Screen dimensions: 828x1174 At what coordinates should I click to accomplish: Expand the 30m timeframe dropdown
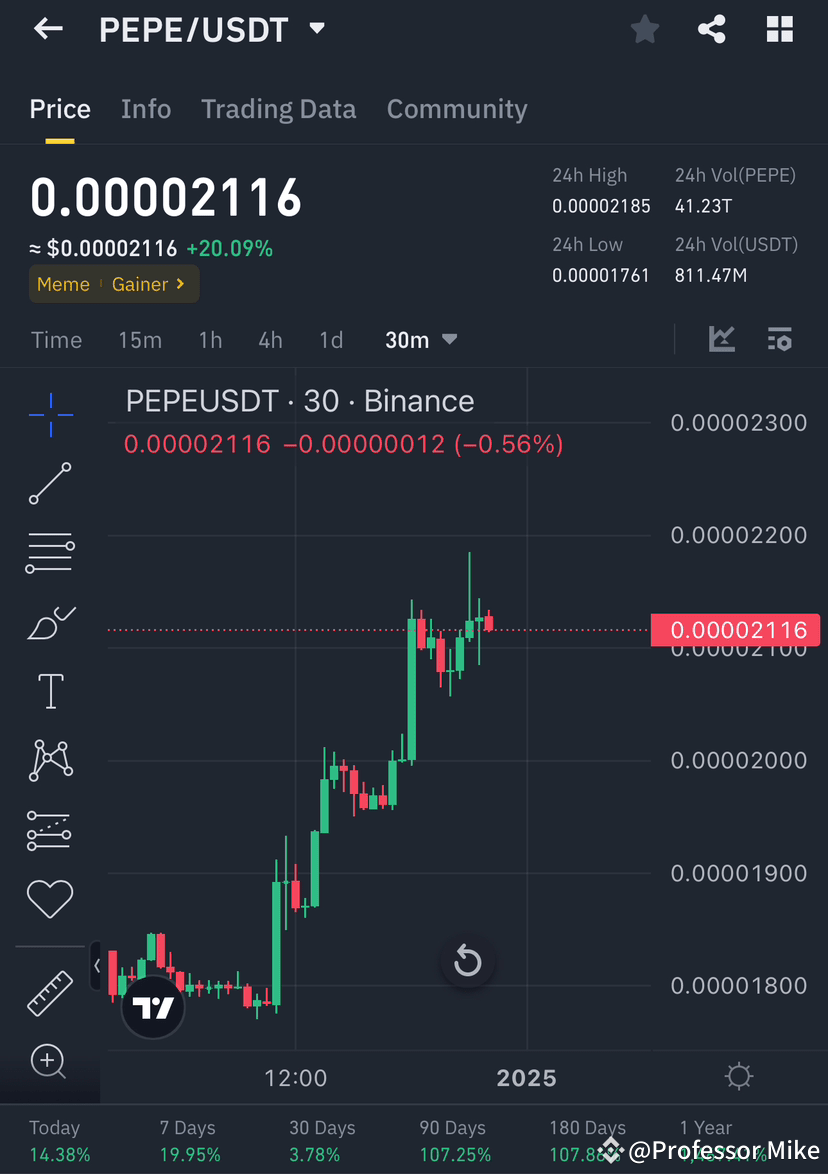point(420,339)
